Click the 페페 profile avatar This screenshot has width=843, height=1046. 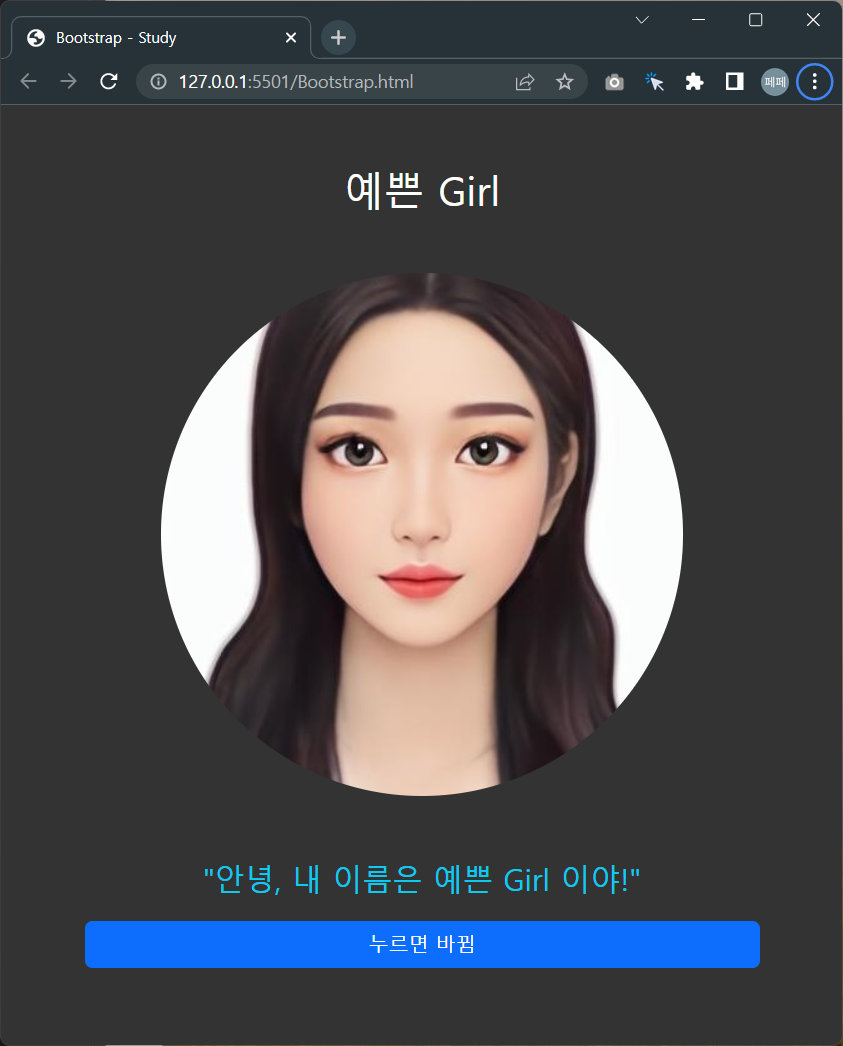pos(774,82)
